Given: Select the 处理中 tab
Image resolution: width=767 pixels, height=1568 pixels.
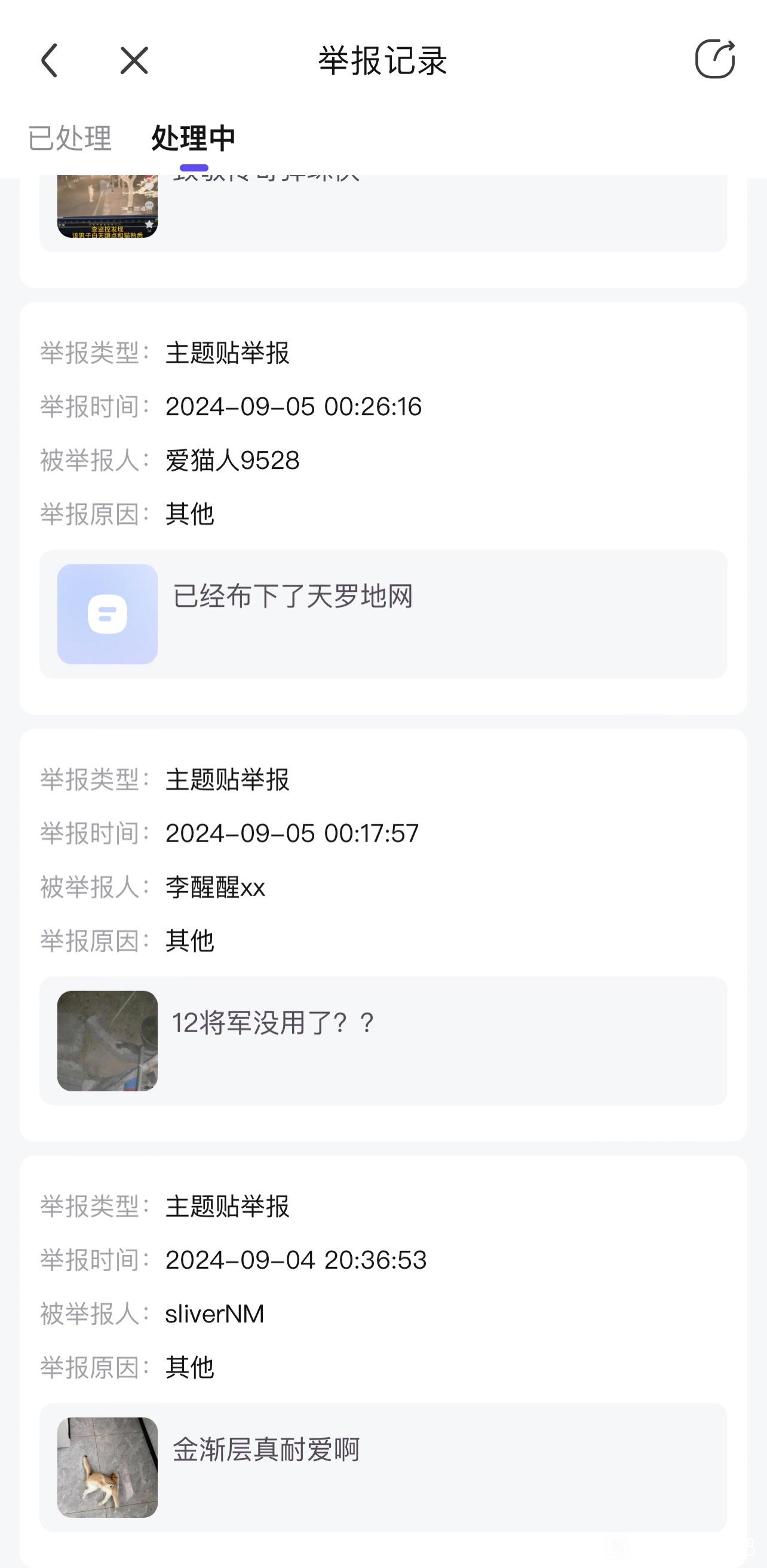Looking at the screenshot, I should pos(194,137).
